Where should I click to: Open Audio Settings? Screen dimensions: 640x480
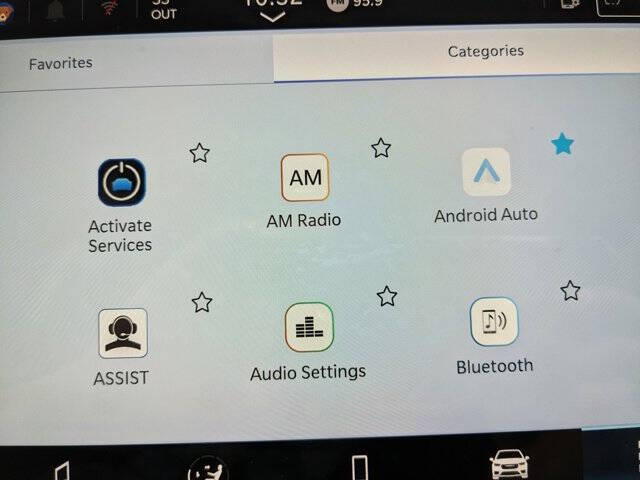pos(309,328)
